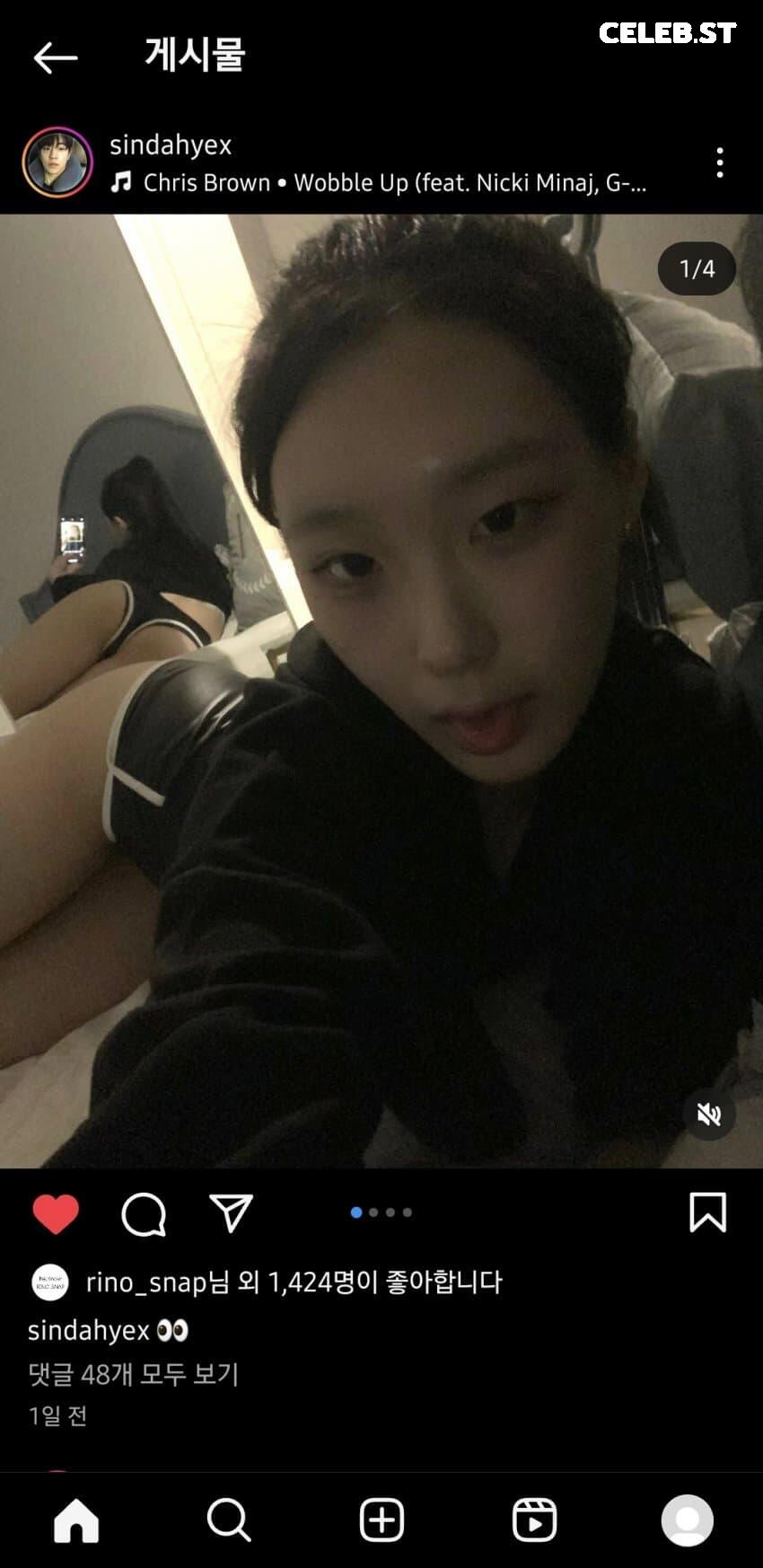Go to the Home tab
Image resolution: width=763 pixels, height=1568 pixels.
[76, 1521]
